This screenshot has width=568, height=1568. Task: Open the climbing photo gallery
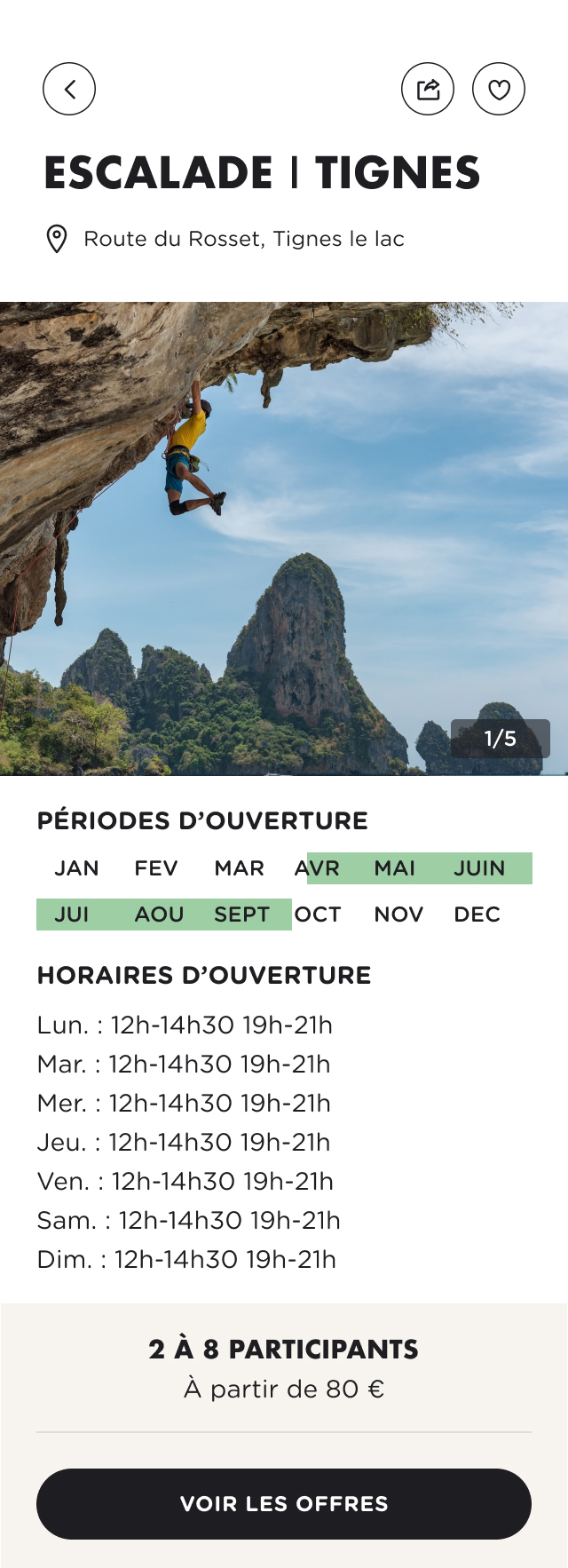(x=284, y=538)
